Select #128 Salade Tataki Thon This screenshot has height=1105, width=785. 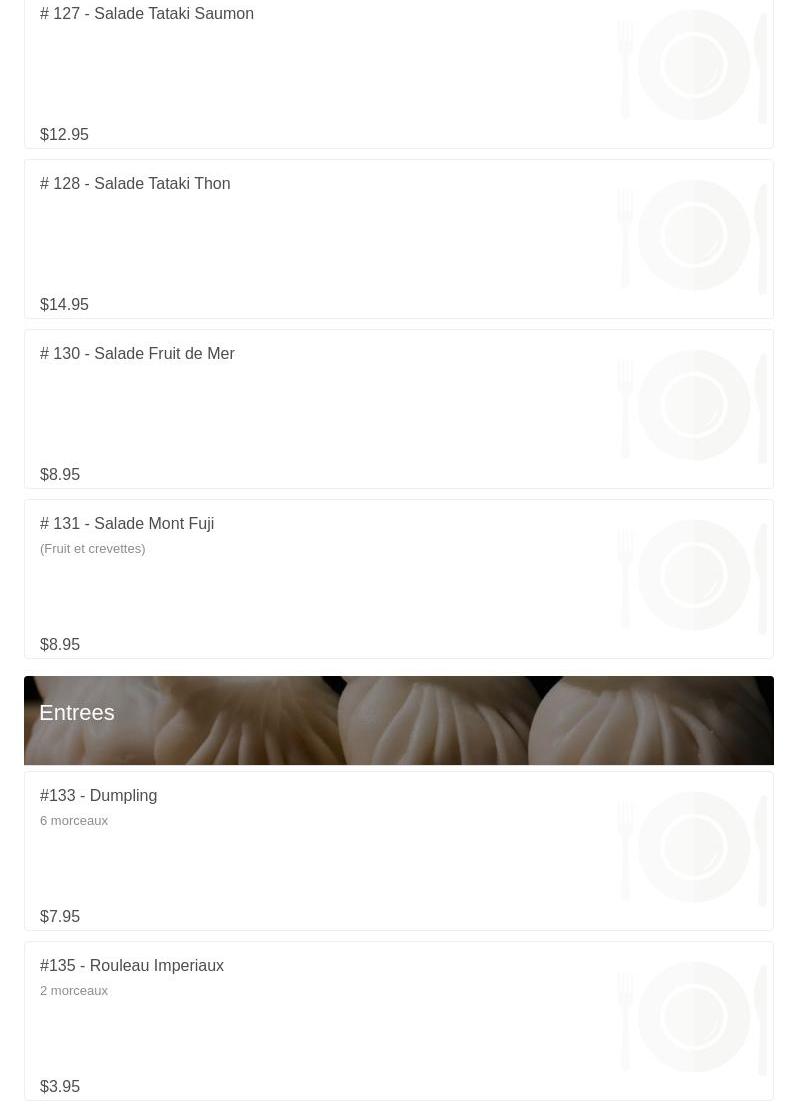(135, 184)
